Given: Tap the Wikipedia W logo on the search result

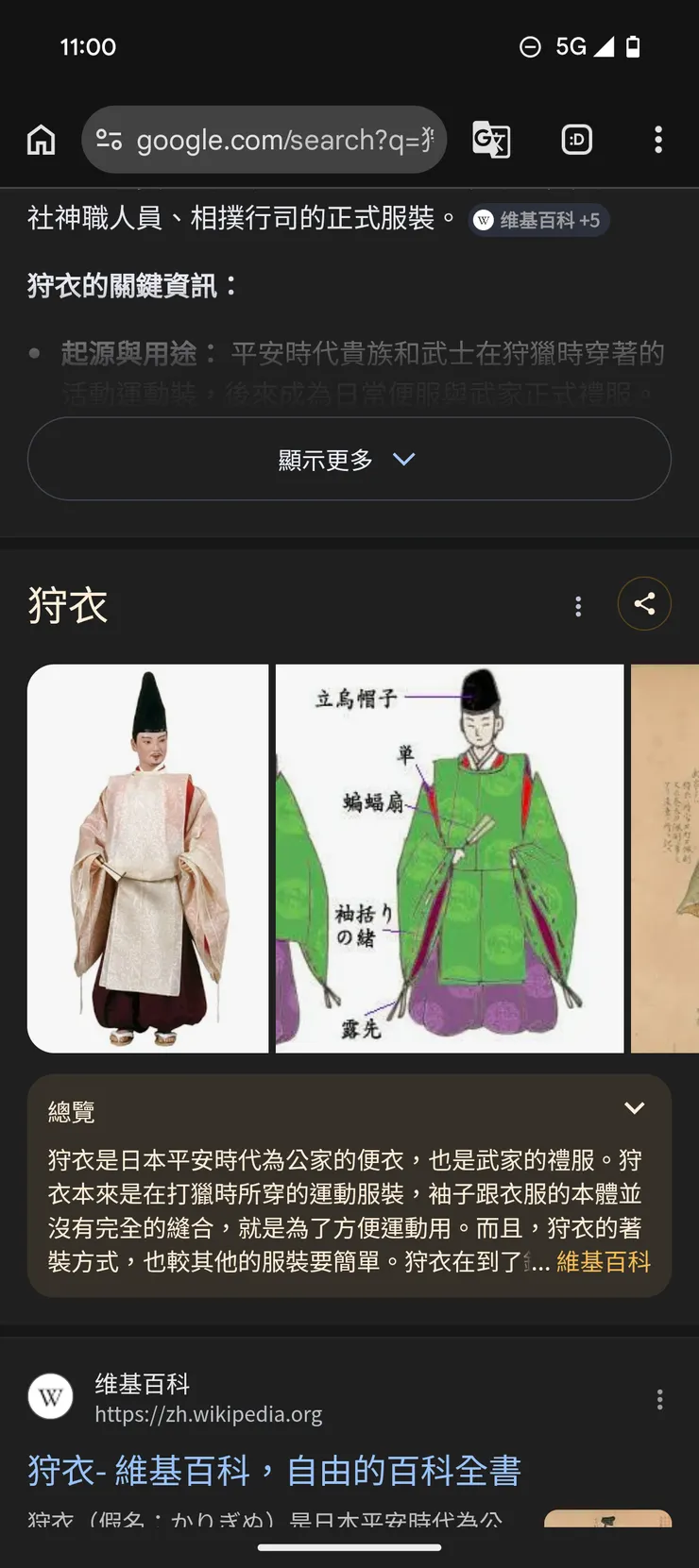Looking at the screenshot, I should (50, 1396).
